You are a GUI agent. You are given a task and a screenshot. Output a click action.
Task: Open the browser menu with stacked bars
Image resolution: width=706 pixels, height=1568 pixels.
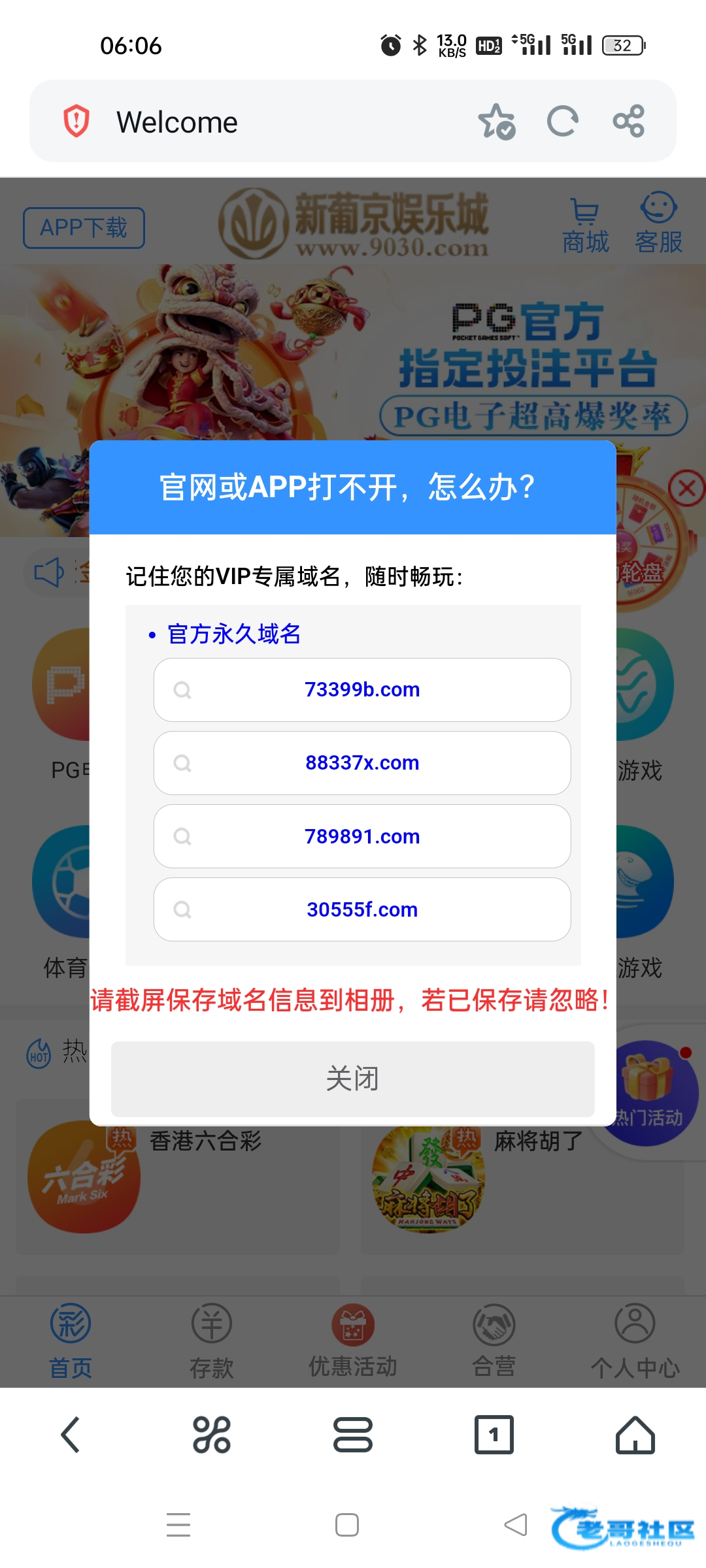coord(353,1435)
